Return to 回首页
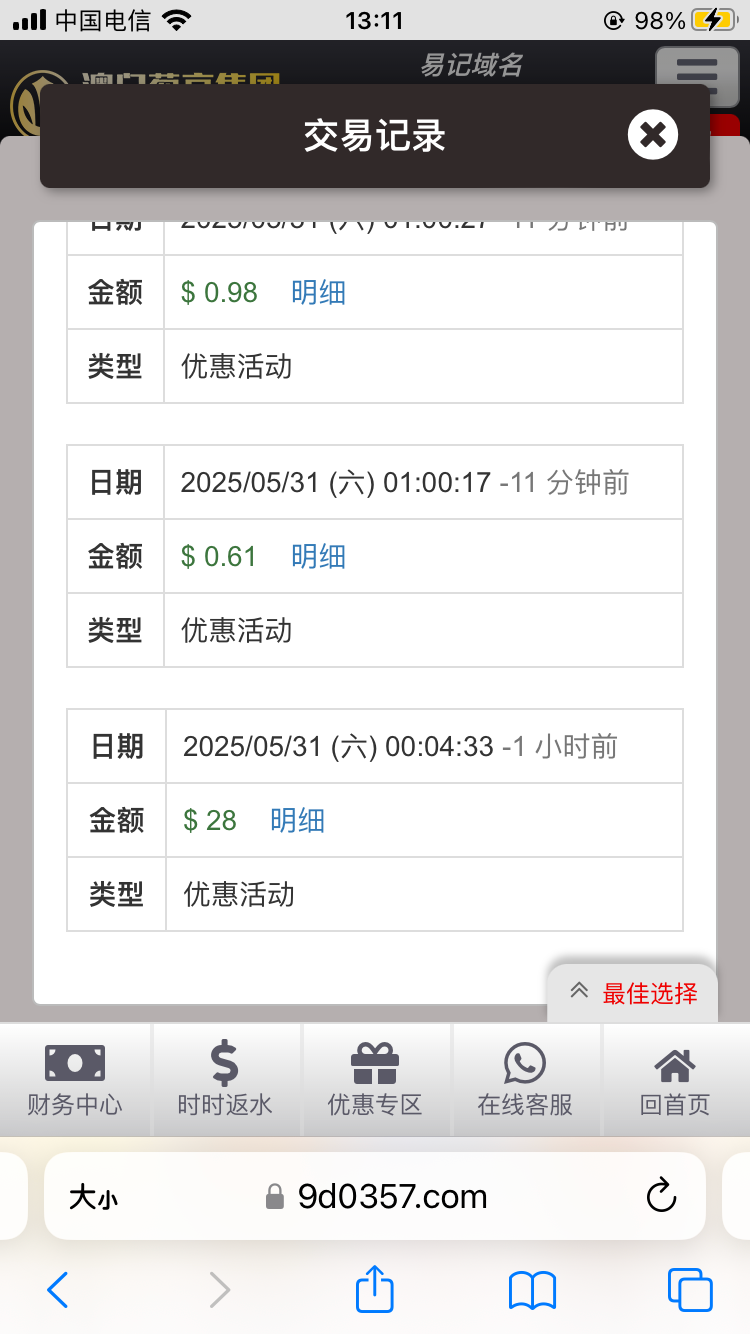750x1334 pixels. click(675, 1080)
